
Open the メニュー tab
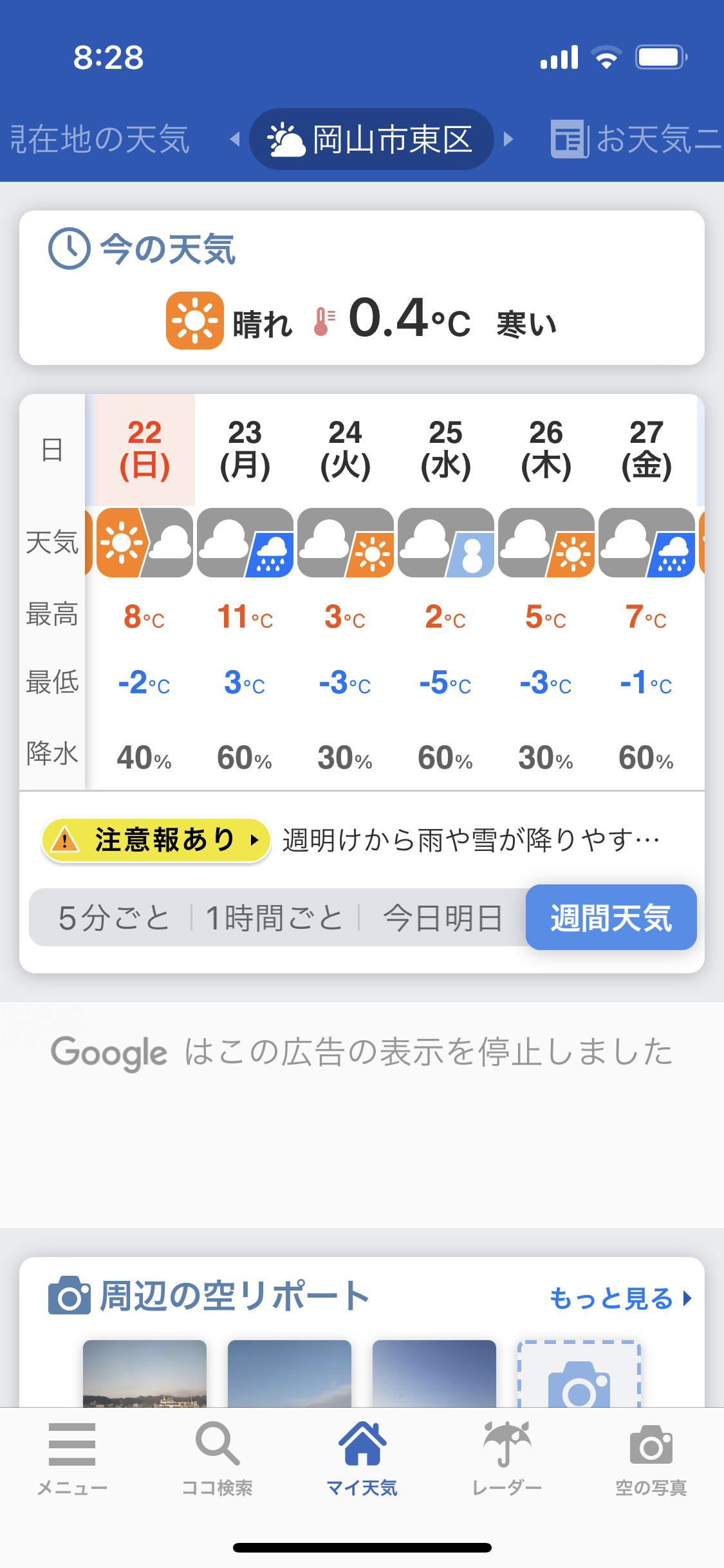(72, 1459)
